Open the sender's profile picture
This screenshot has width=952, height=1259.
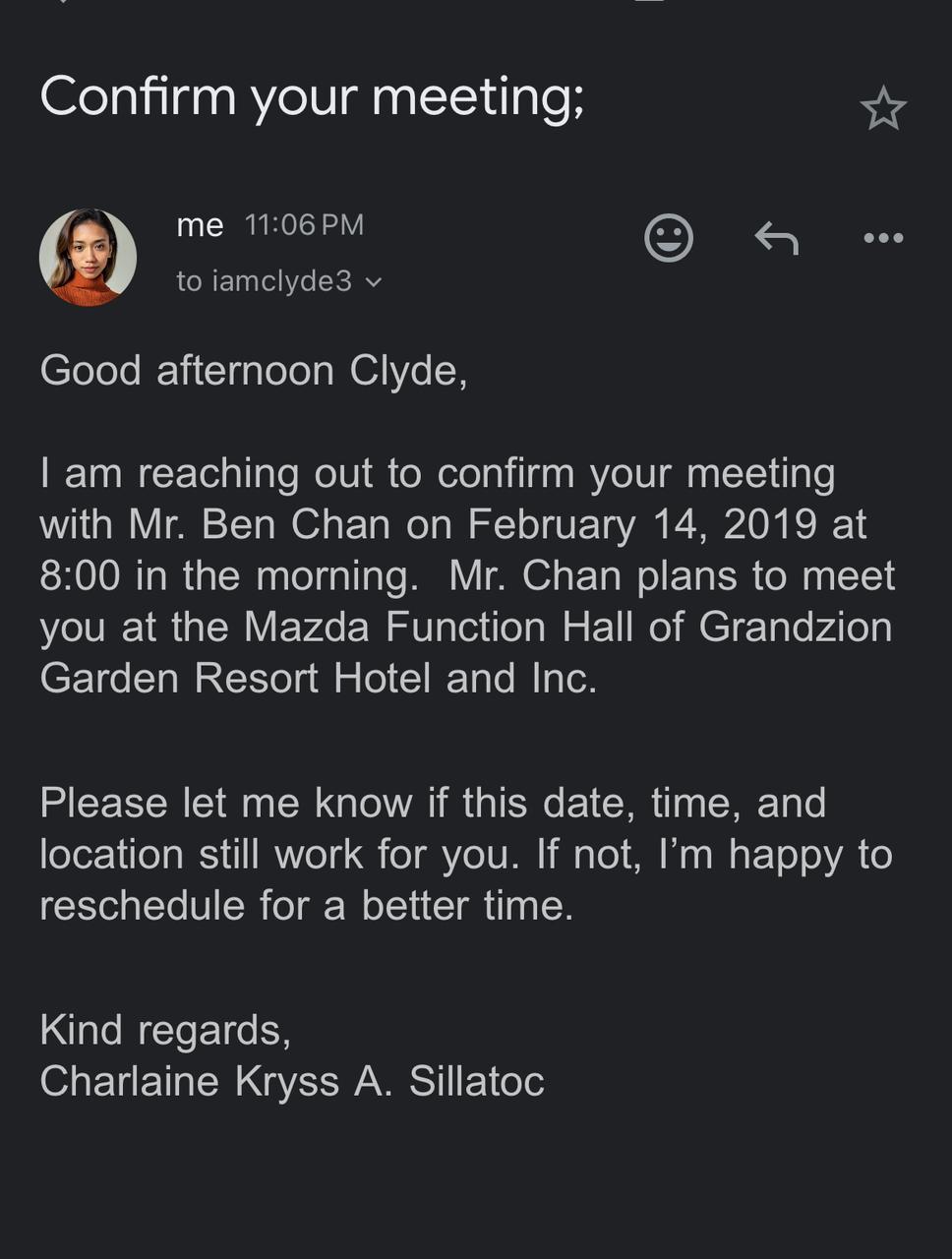coord(88,257)
